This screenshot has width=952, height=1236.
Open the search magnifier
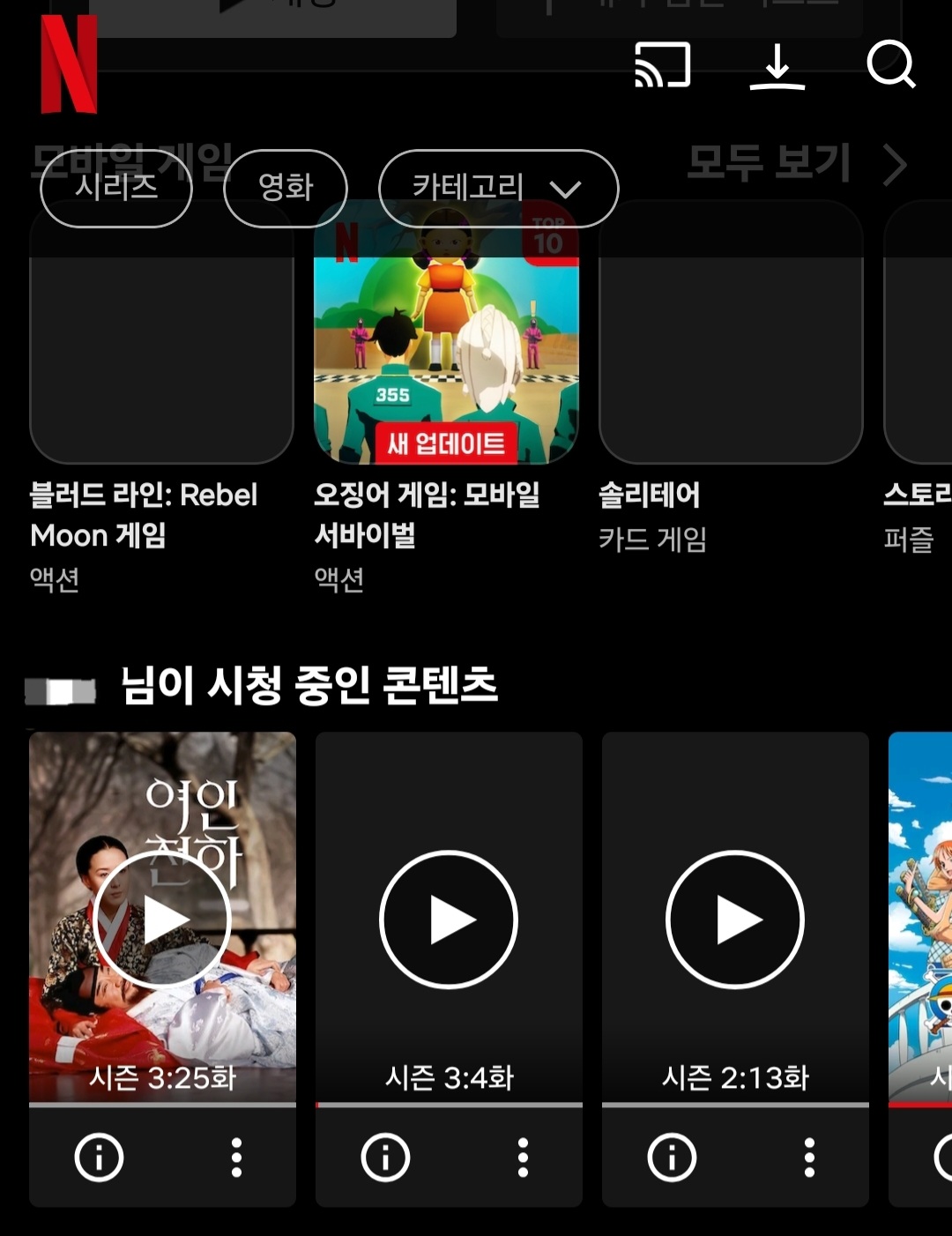click(890, 64)
